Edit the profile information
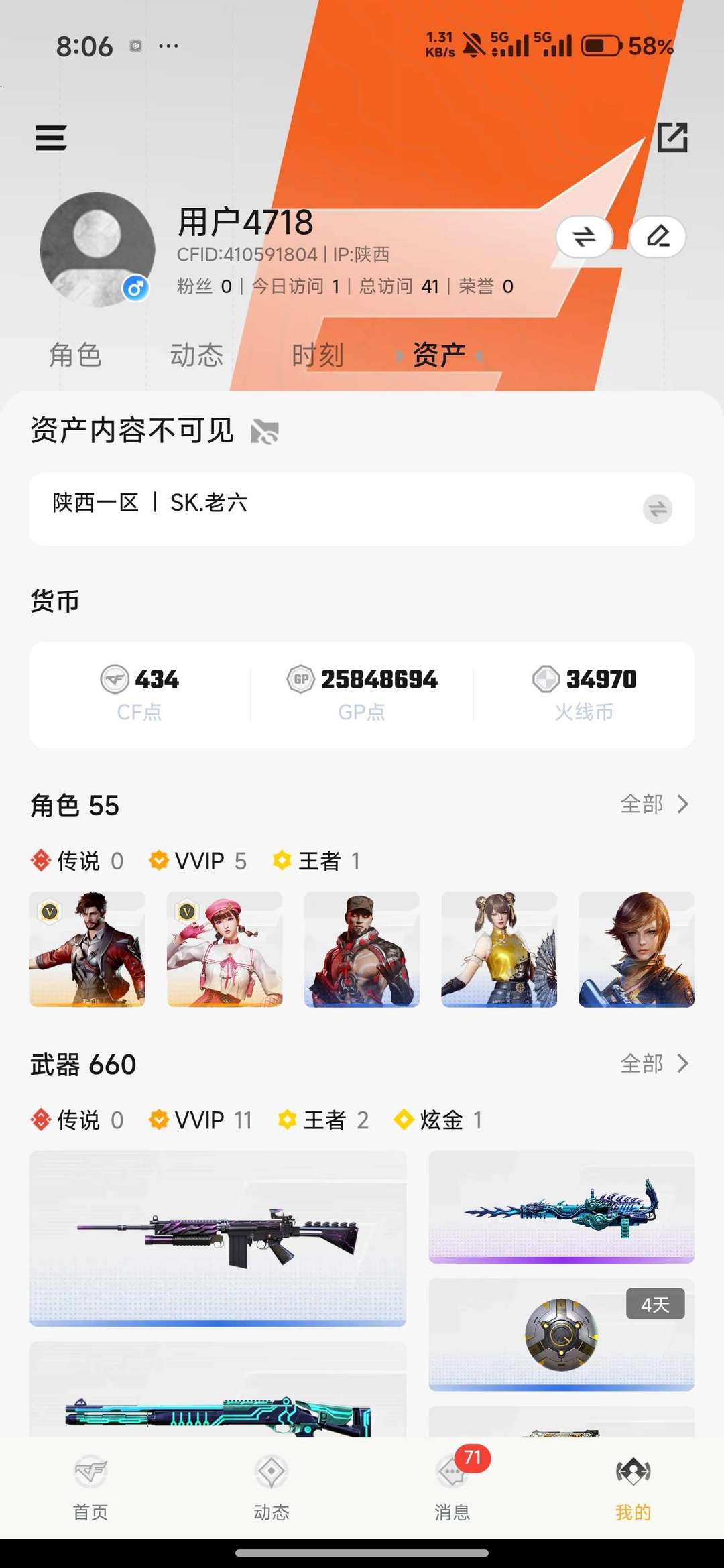Screen dimensions: 724x1568 coord(658,236)
